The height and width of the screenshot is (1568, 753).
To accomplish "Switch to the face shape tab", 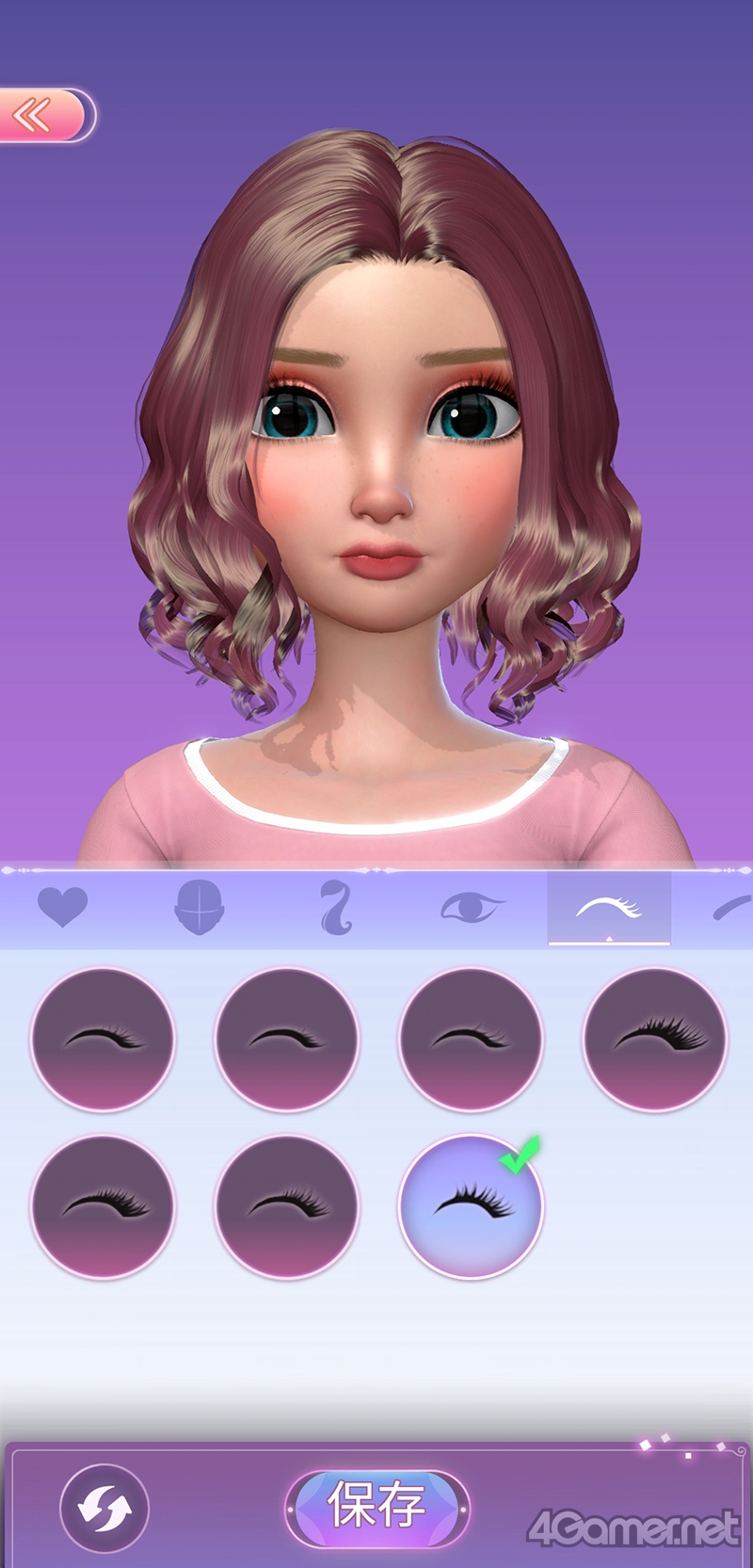I will pos(199,908).
